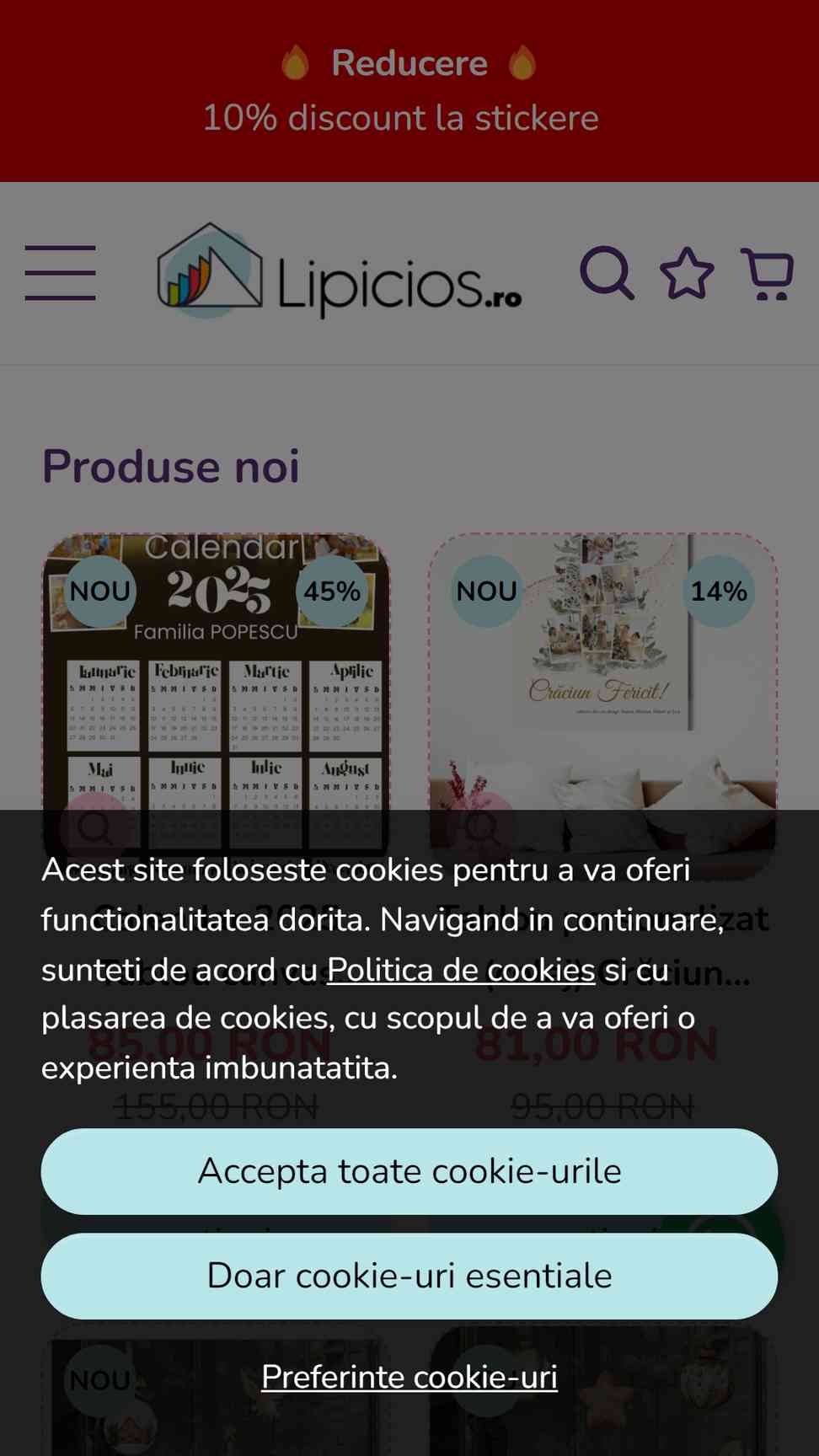This screenshot has width=819, height=1456.
Task: Tap the Lipicios.ro logo
Action: tap(340, 273)
